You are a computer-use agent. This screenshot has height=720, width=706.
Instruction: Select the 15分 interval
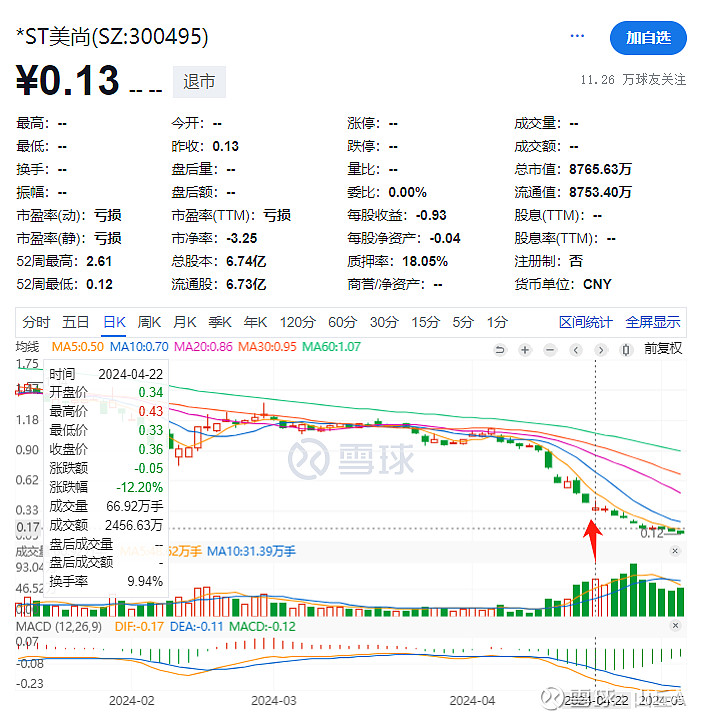pos(425,322)
